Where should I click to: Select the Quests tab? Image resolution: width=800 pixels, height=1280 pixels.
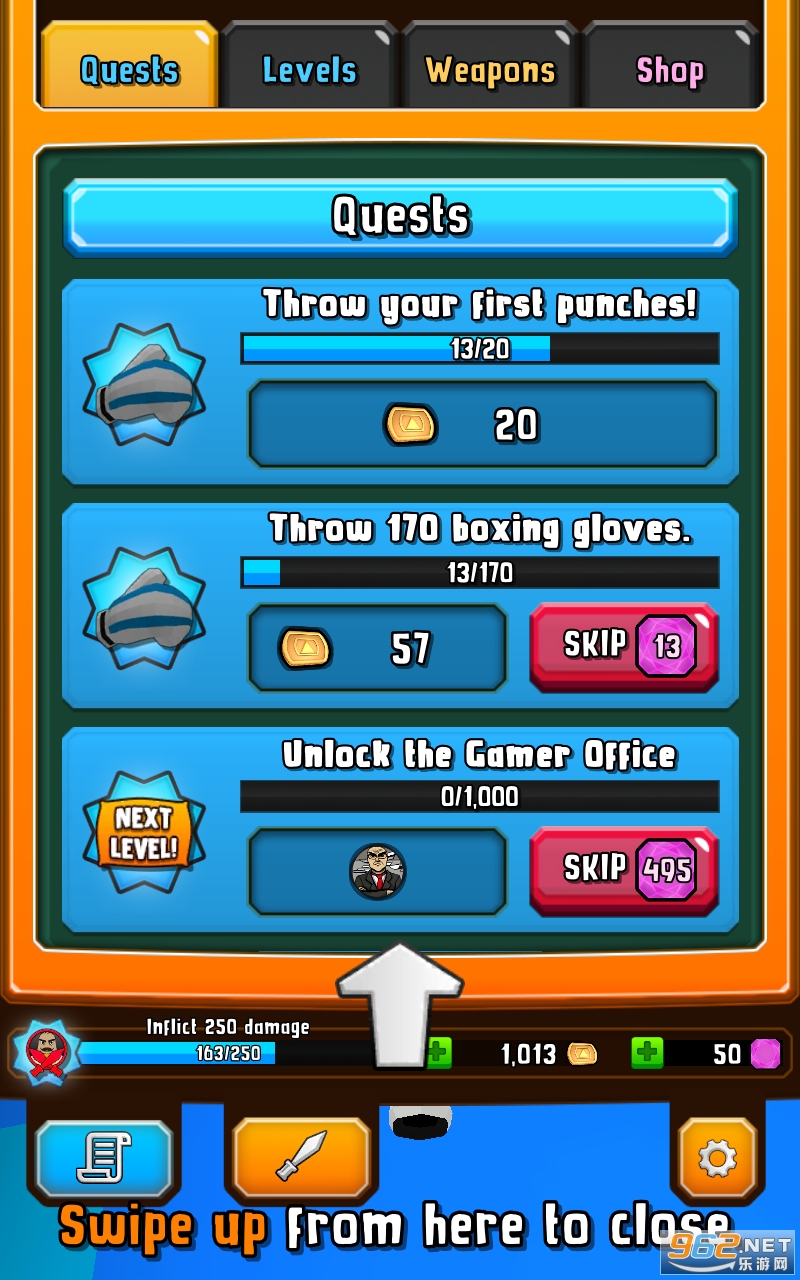pyautogui.click(x=129, y=70)
